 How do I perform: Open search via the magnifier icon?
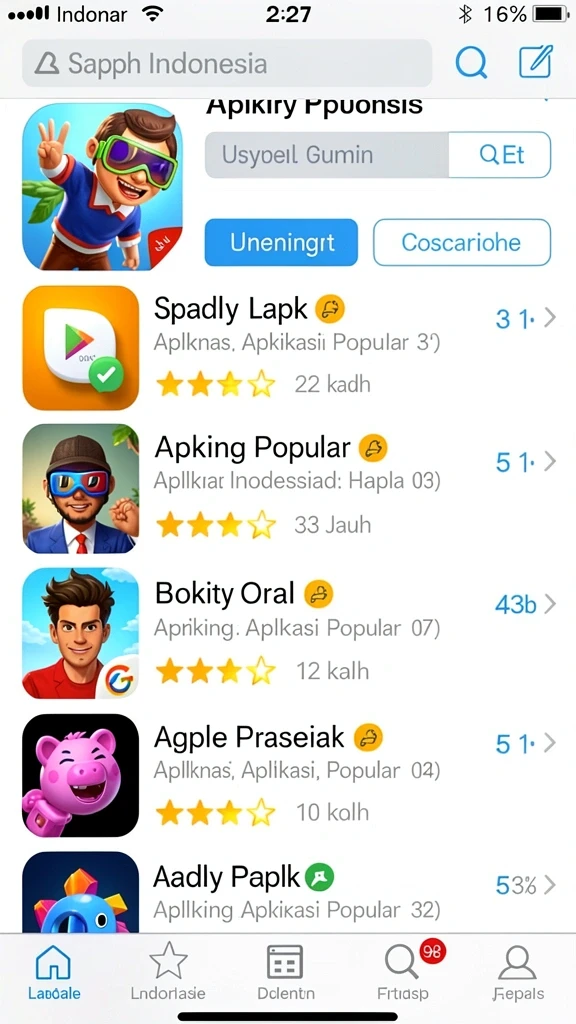click(471, 63)
